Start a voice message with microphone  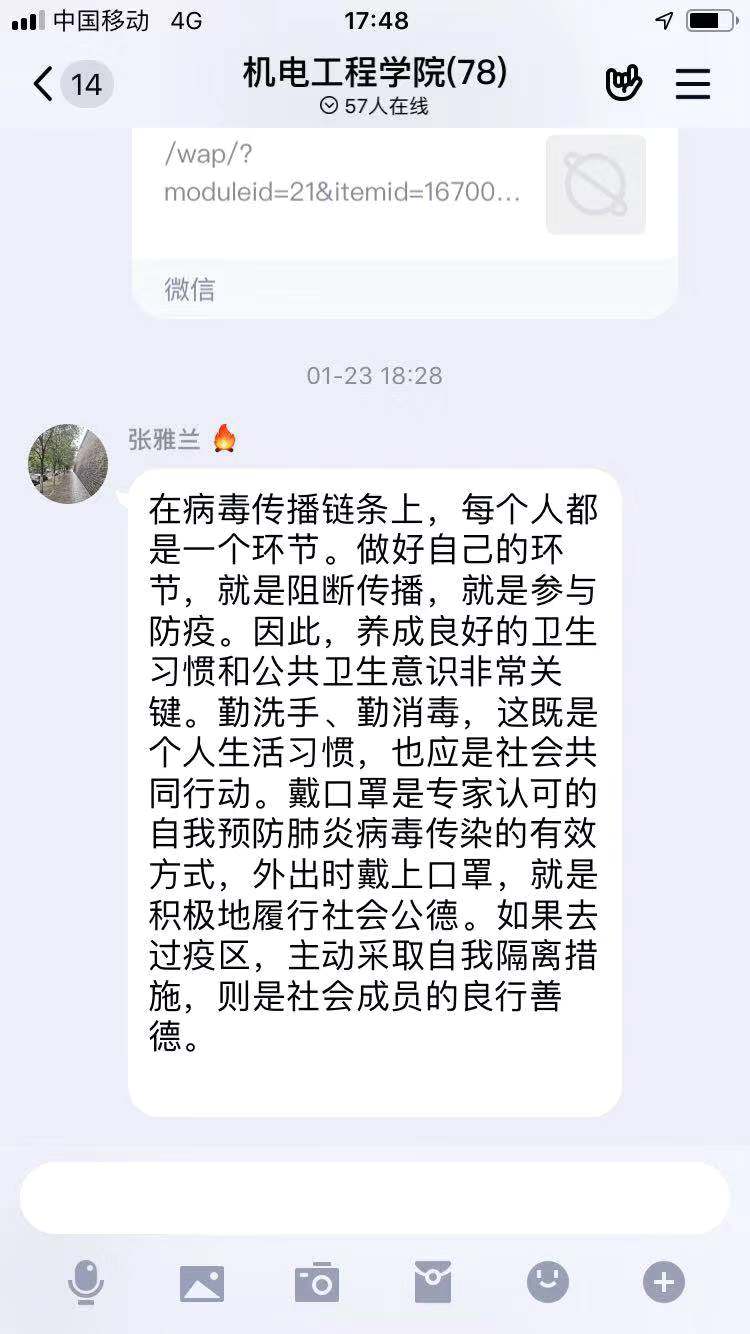click(86, 1282)
